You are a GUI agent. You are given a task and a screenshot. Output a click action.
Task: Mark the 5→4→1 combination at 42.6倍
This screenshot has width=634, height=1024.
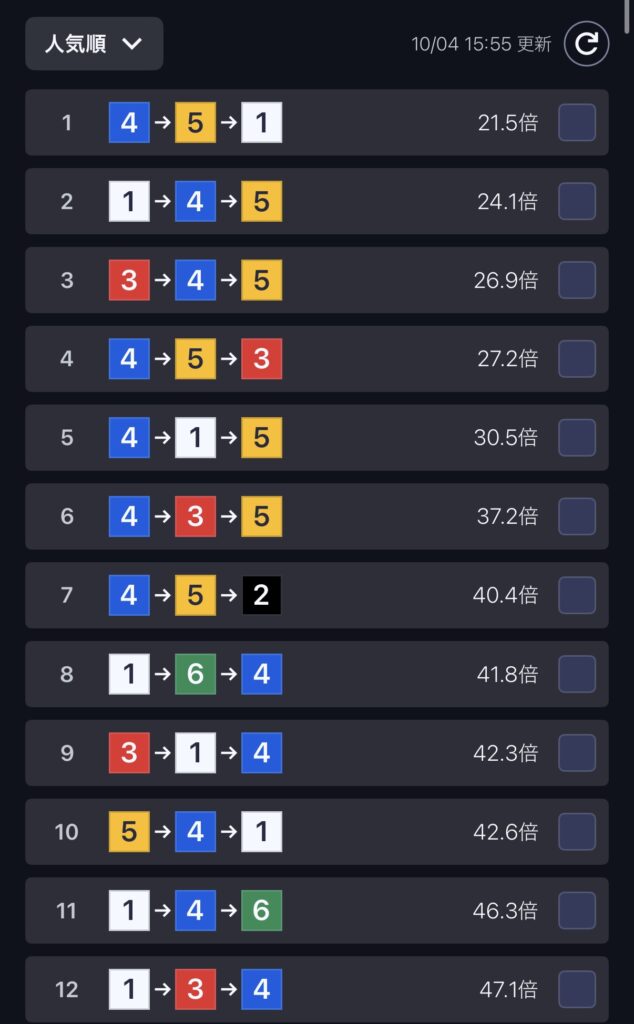click(577, 832)
